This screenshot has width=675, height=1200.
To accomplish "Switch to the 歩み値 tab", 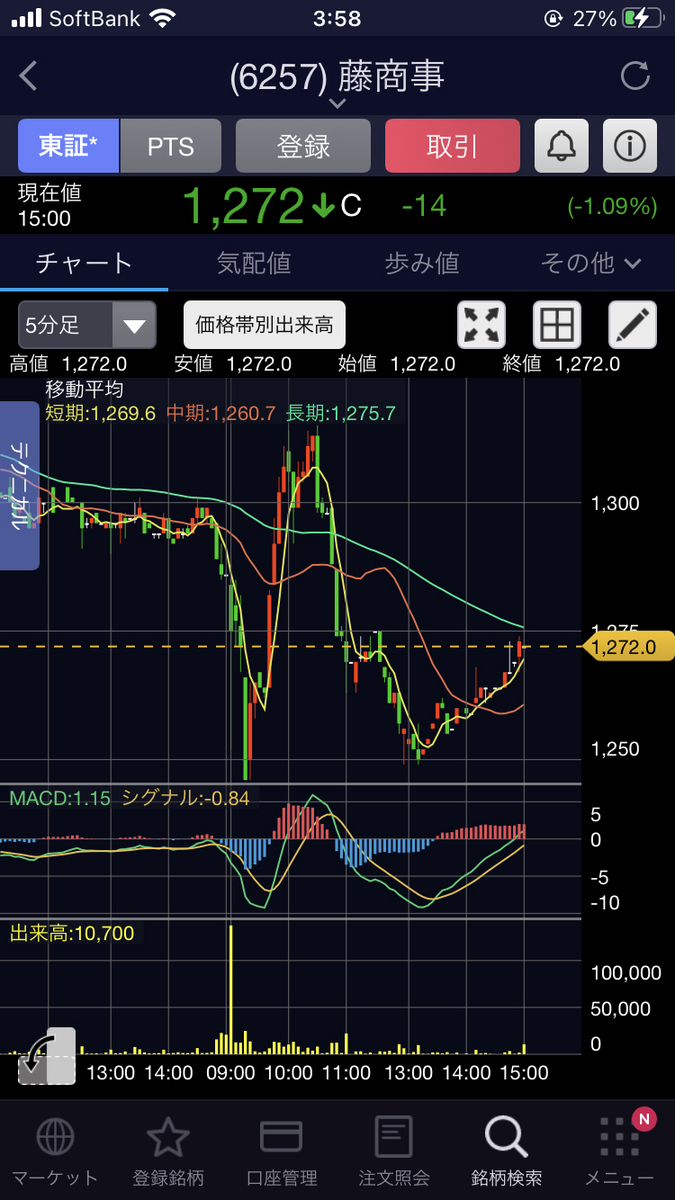I will [x=422, y=263].
